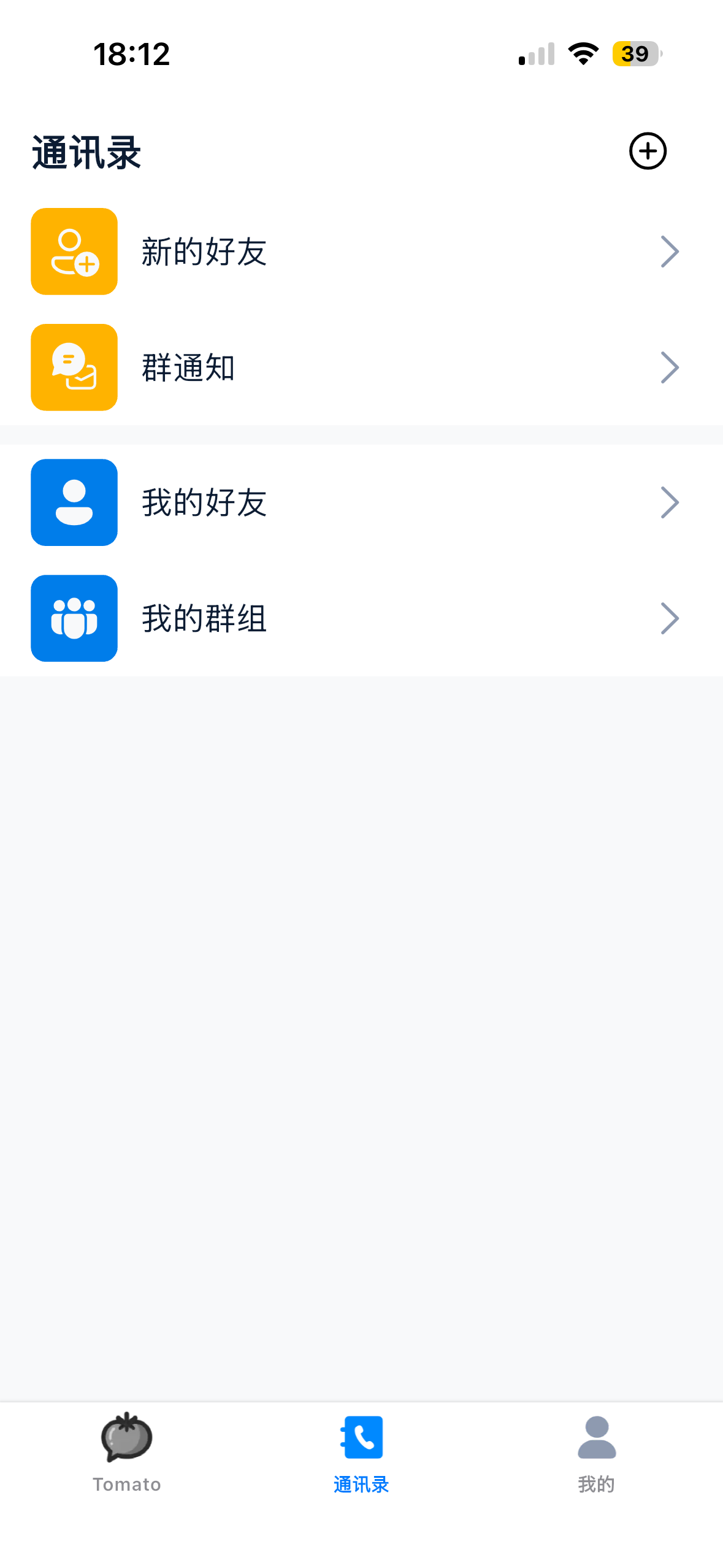Open the 群通知 chevron arrow
723x1568 pixels.
(670, 367)
